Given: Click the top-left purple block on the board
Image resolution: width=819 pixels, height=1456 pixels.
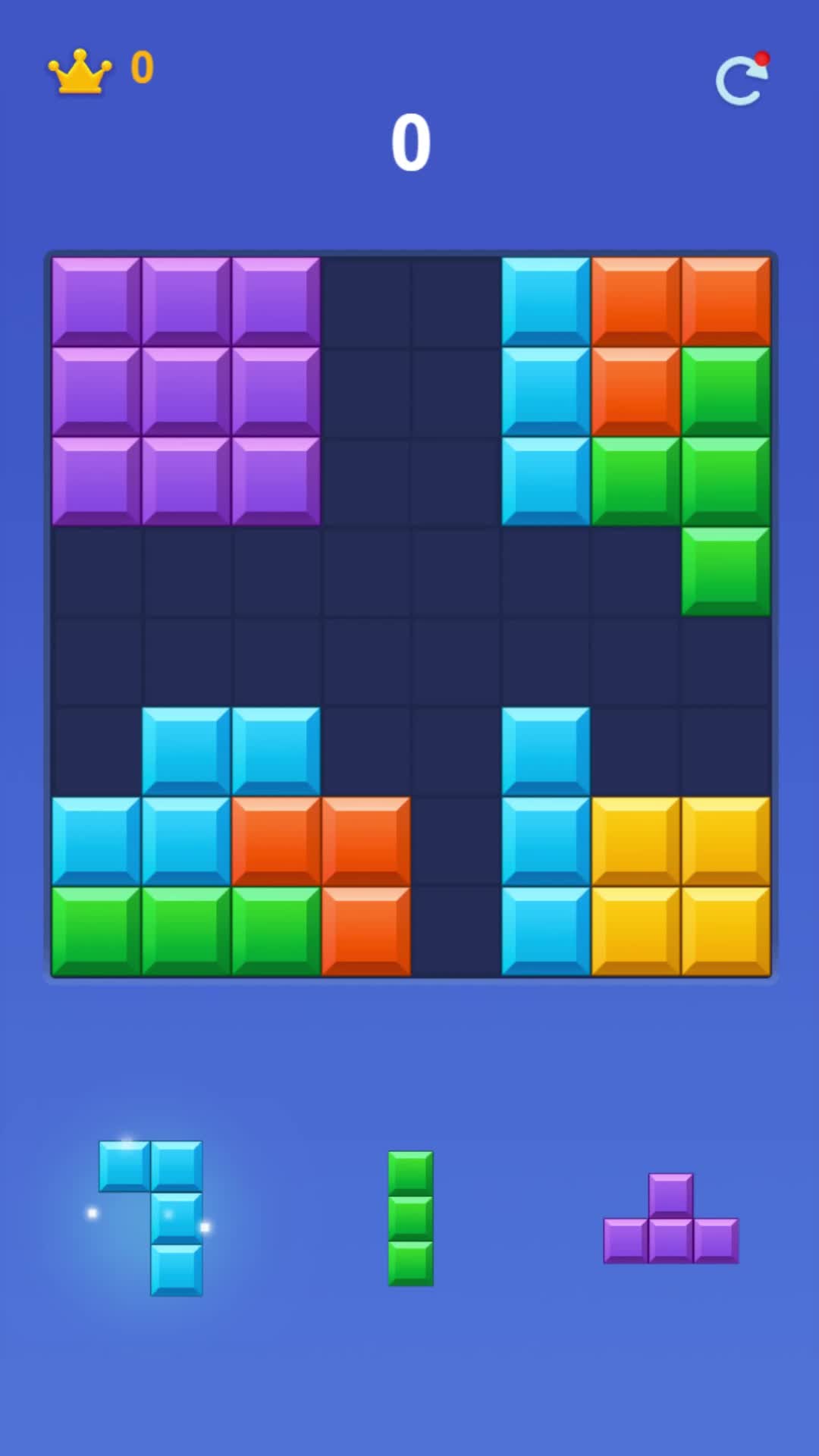Looking at the screenshot, I should 95,298.
